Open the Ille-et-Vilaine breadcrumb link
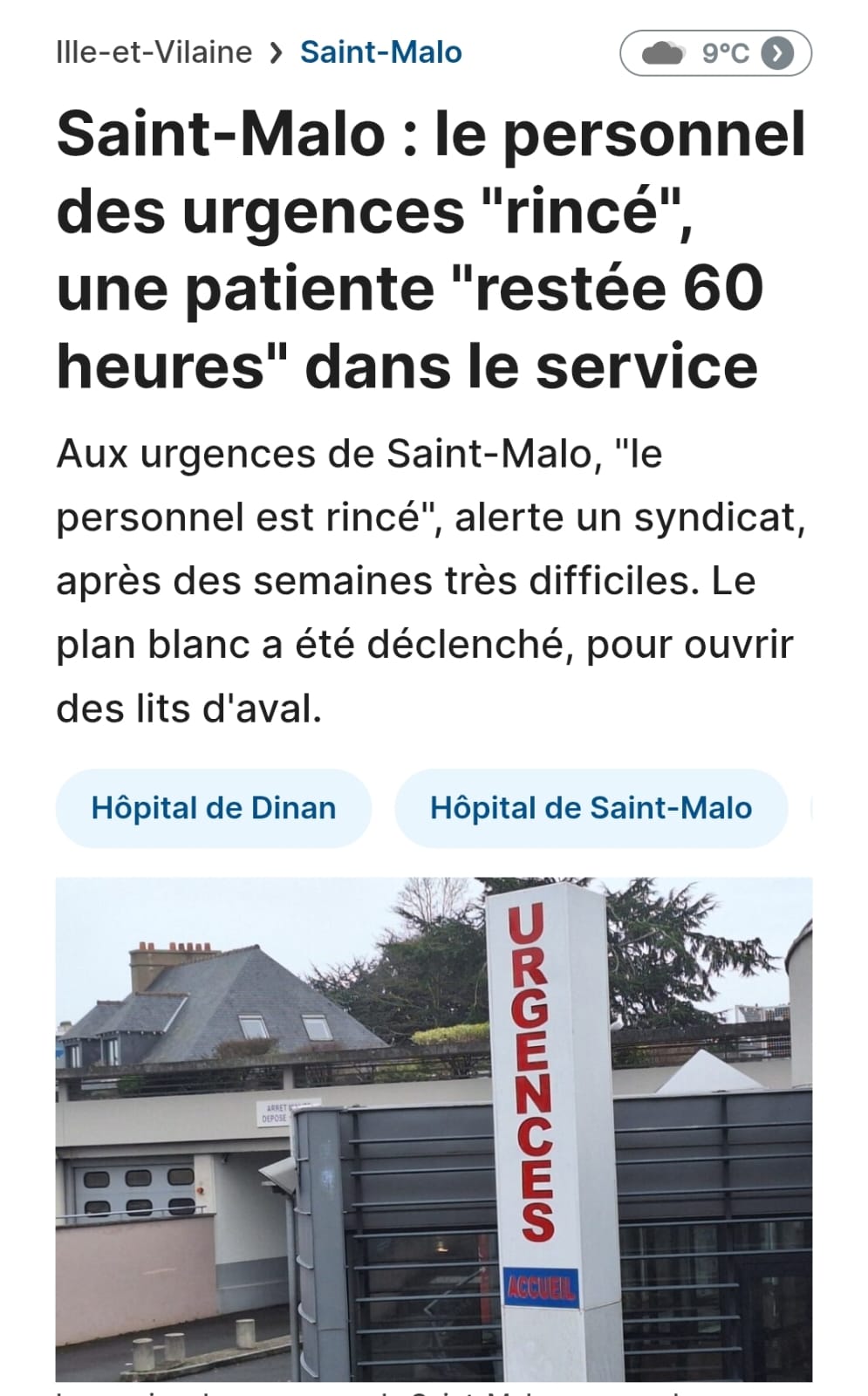This screenshot has height=1396, width=868. [154, 52]
